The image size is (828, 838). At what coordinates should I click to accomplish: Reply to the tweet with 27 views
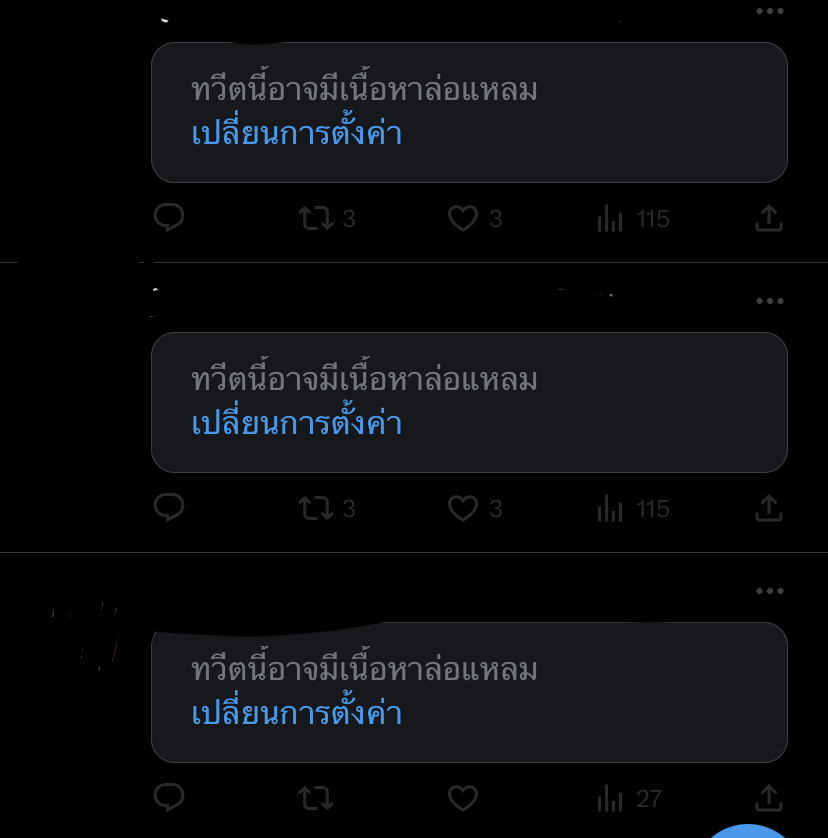pyautogui.click(x=169, y=797)
